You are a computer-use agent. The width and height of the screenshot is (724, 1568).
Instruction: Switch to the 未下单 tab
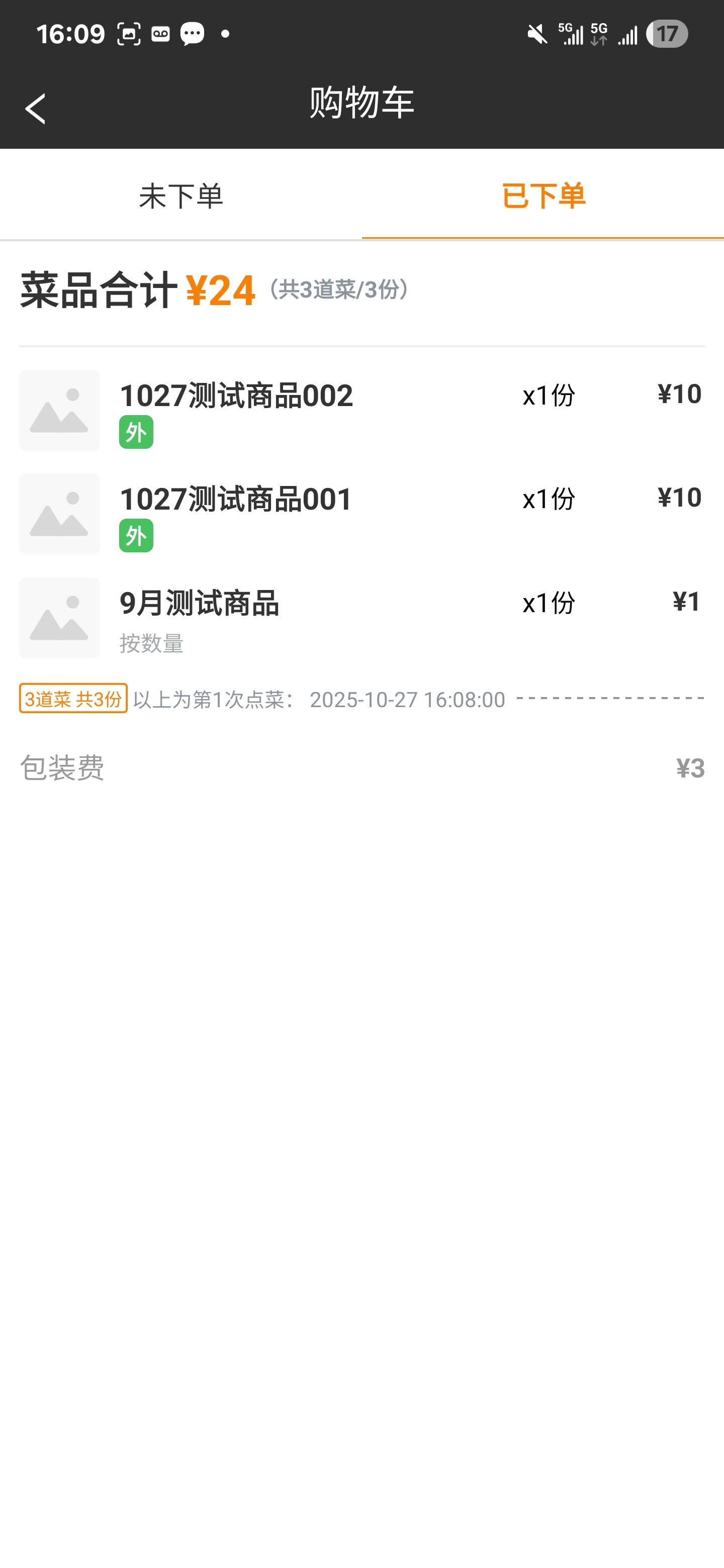pos(181,196)
